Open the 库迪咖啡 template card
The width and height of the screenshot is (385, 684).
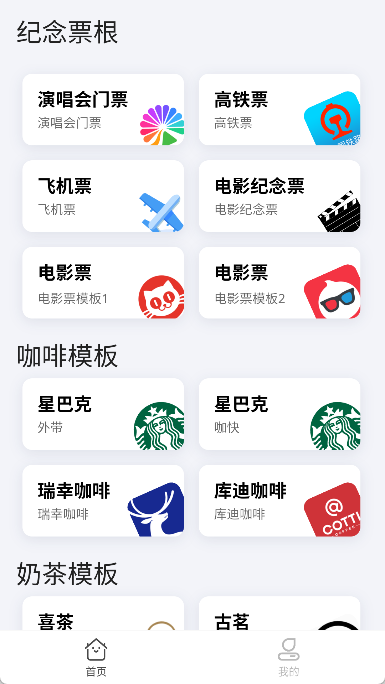(279, 501)
